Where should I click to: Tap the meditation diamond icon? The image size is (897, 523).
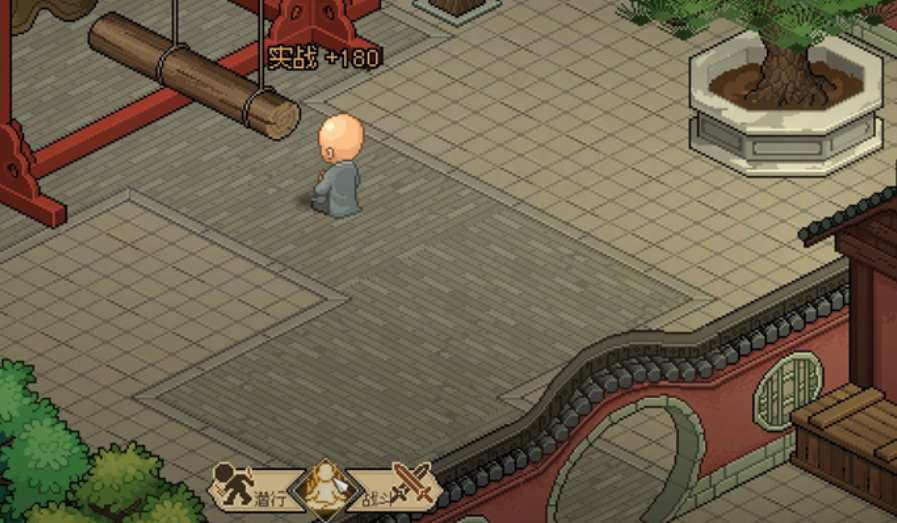[326, 490]
